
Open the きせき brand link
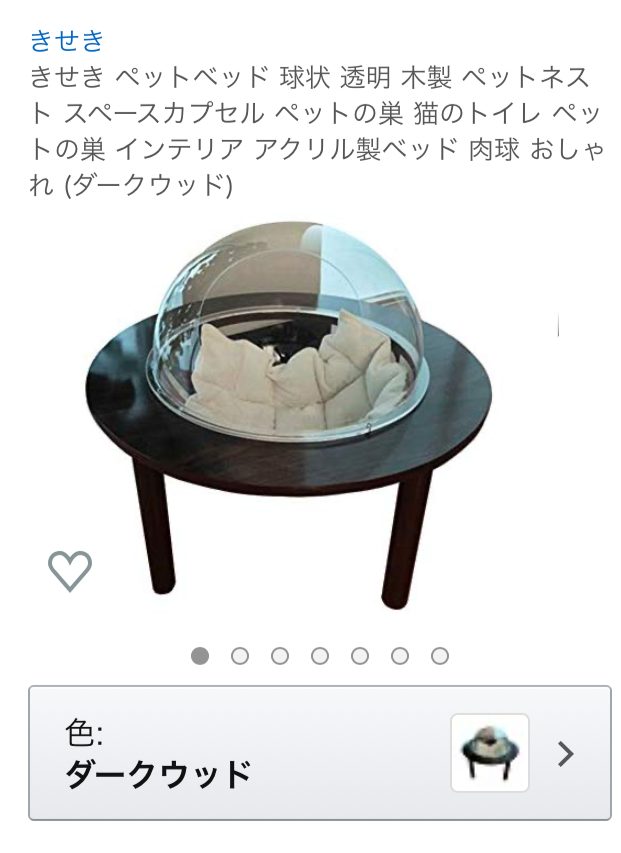67,41
